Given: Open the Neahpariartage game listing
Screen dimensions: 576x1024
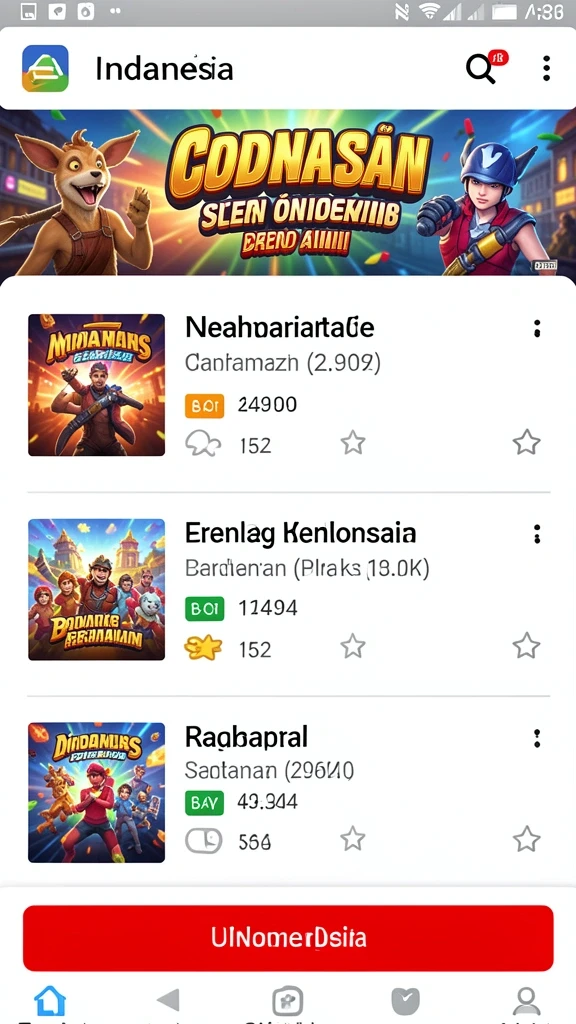Looking at the screenshot, I should point(288,385).
